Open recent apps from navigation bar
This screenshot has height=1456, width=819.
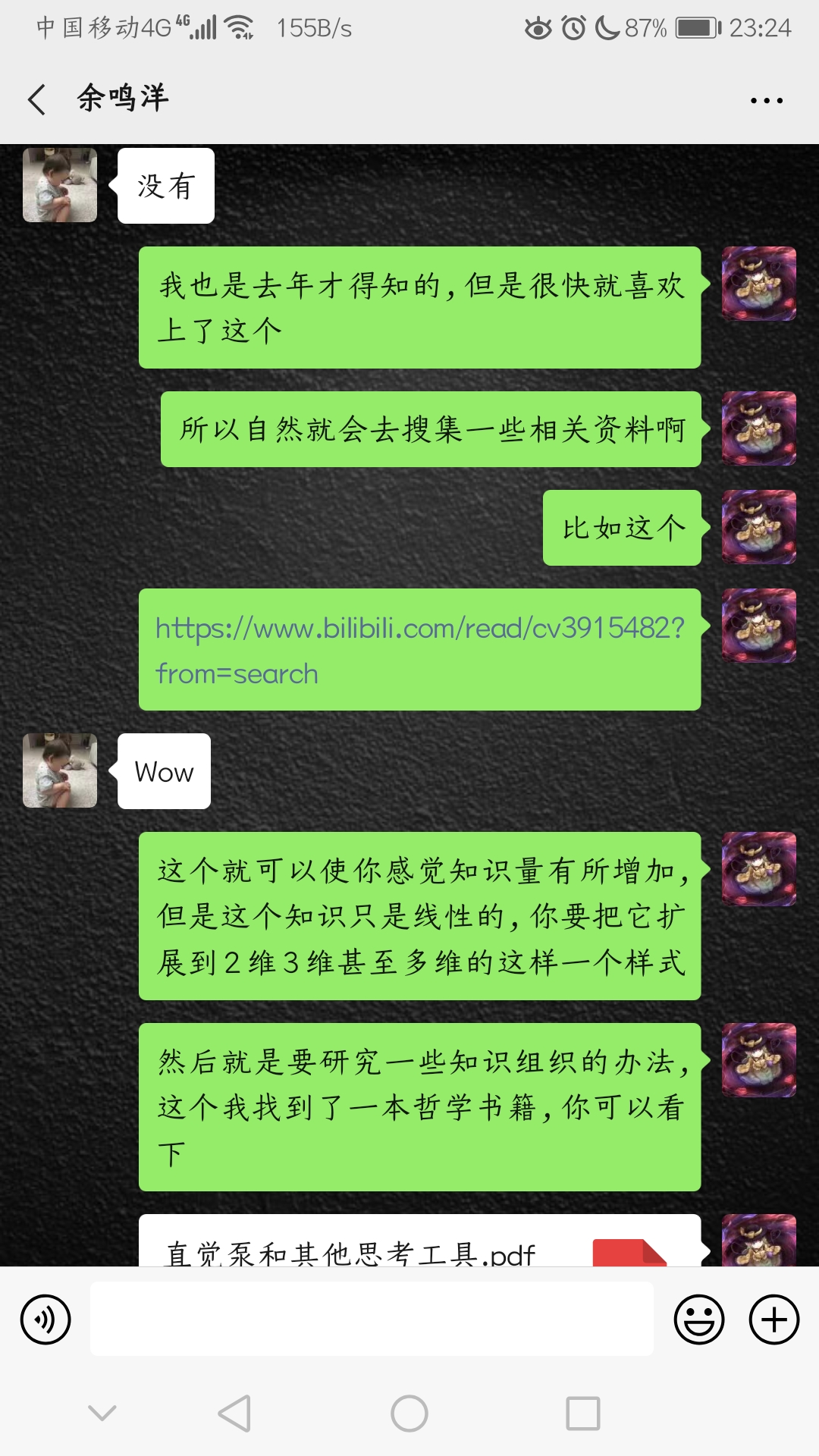pos(582,1414)
